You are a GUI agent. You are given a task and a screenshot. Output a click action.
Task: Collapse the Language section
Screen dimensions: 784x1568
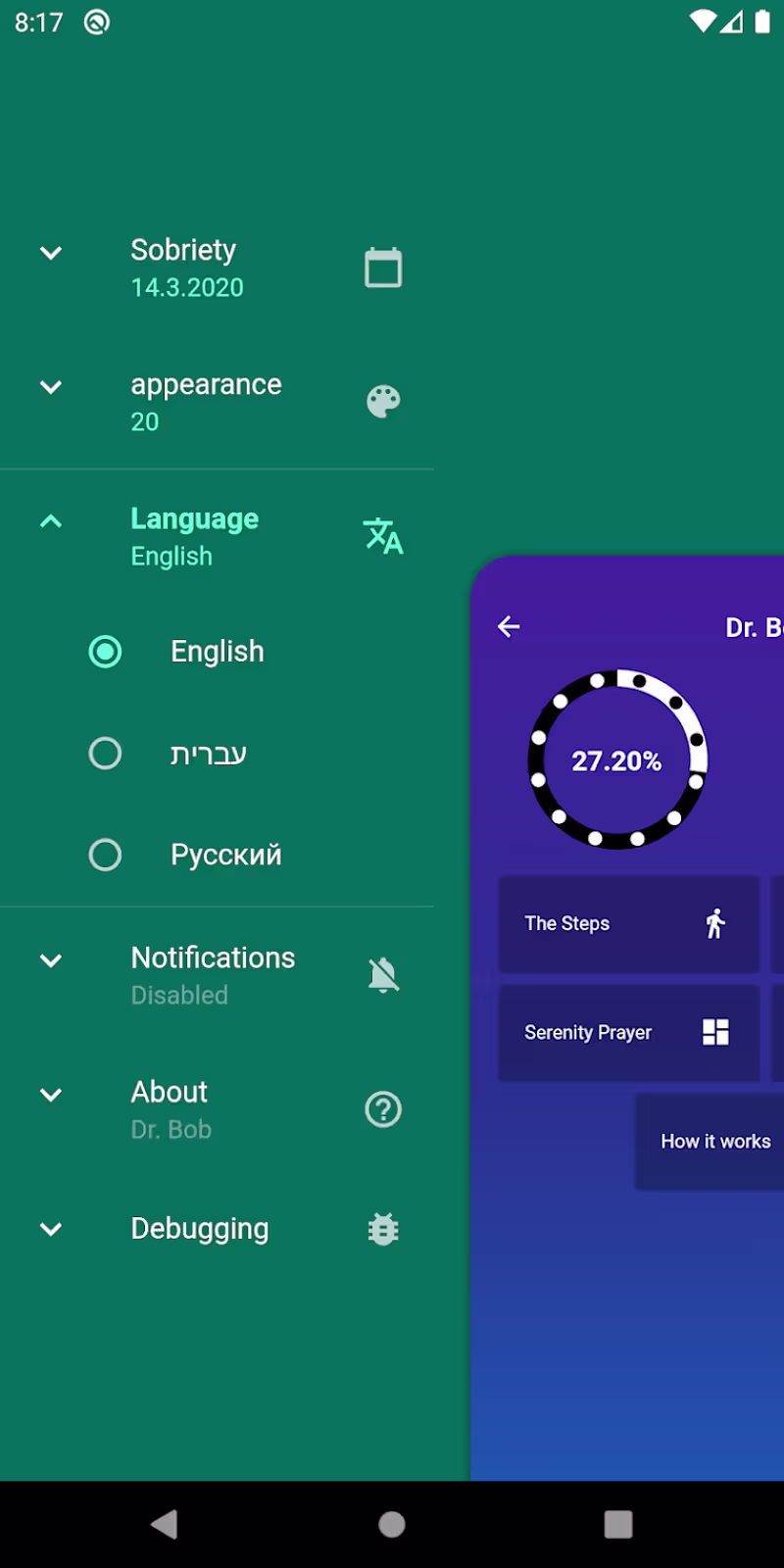click(51, 522)
